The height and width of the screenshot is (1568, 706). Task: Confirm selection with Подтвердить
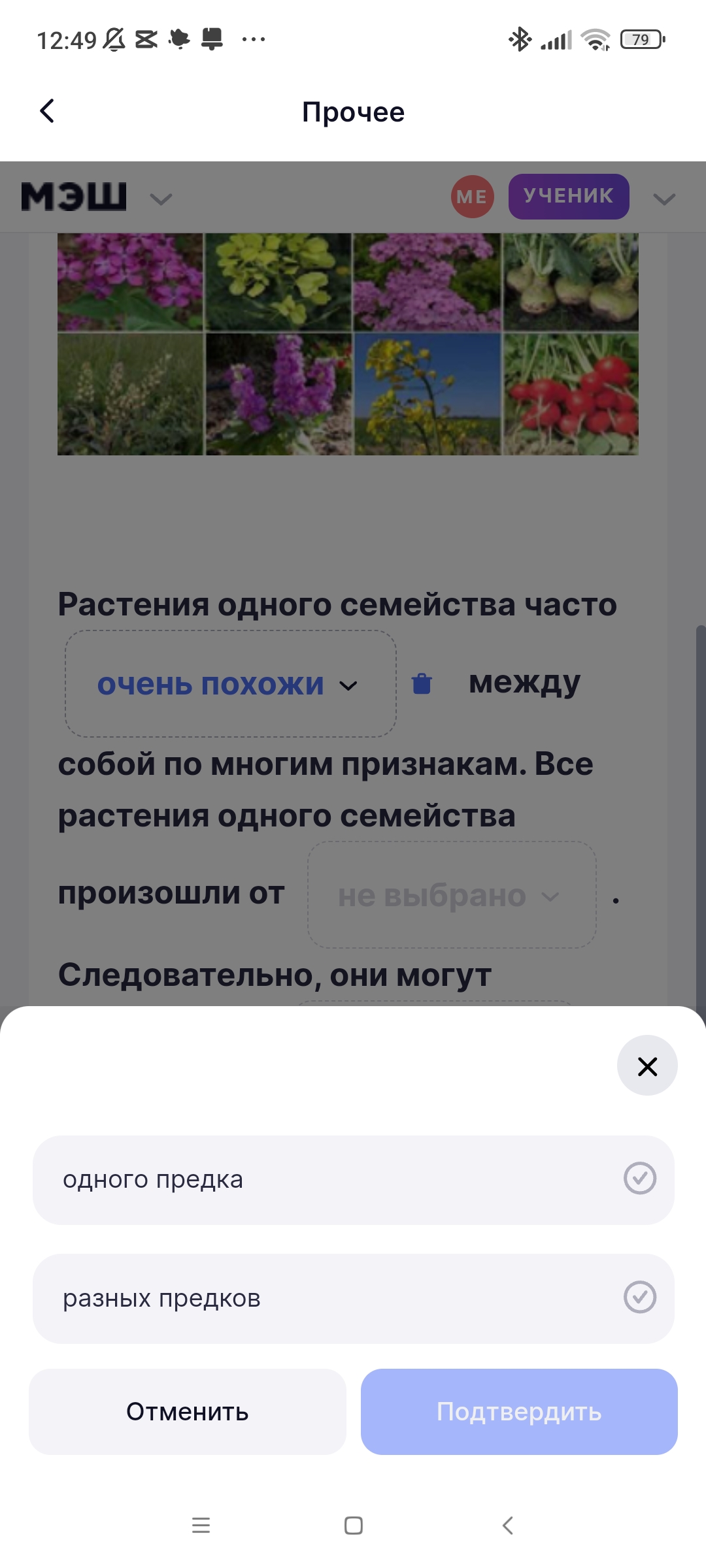pyautogui.click(x=519, y=1412)
